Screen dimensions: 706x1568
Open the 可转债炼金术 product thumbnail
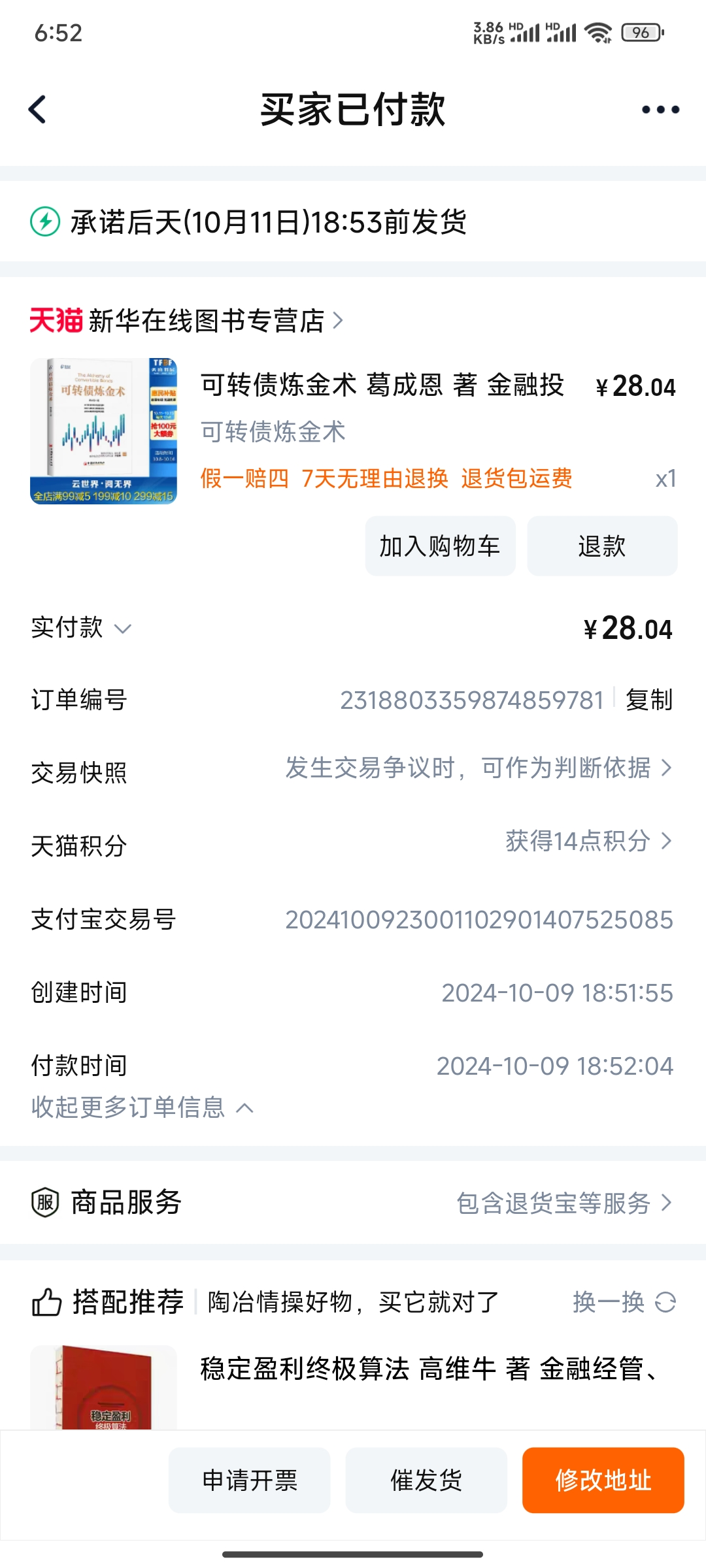coord(103,431)
